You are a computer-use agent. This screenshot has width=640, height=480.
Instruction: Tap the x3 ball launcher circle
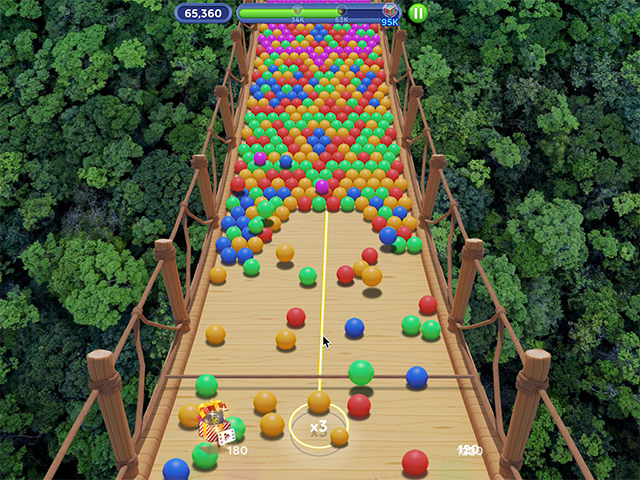tap(318, 427)
